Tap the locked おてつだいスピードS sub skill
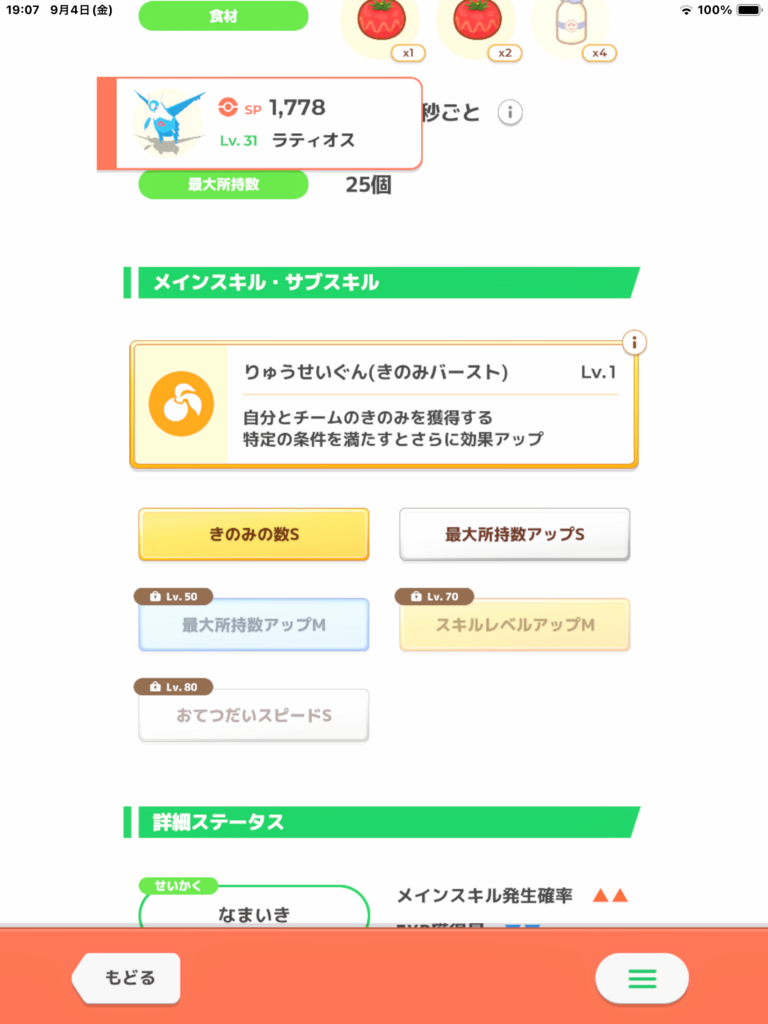This screenshot has height=1024, width=768. pyautogui.click(x=253, y=716)
